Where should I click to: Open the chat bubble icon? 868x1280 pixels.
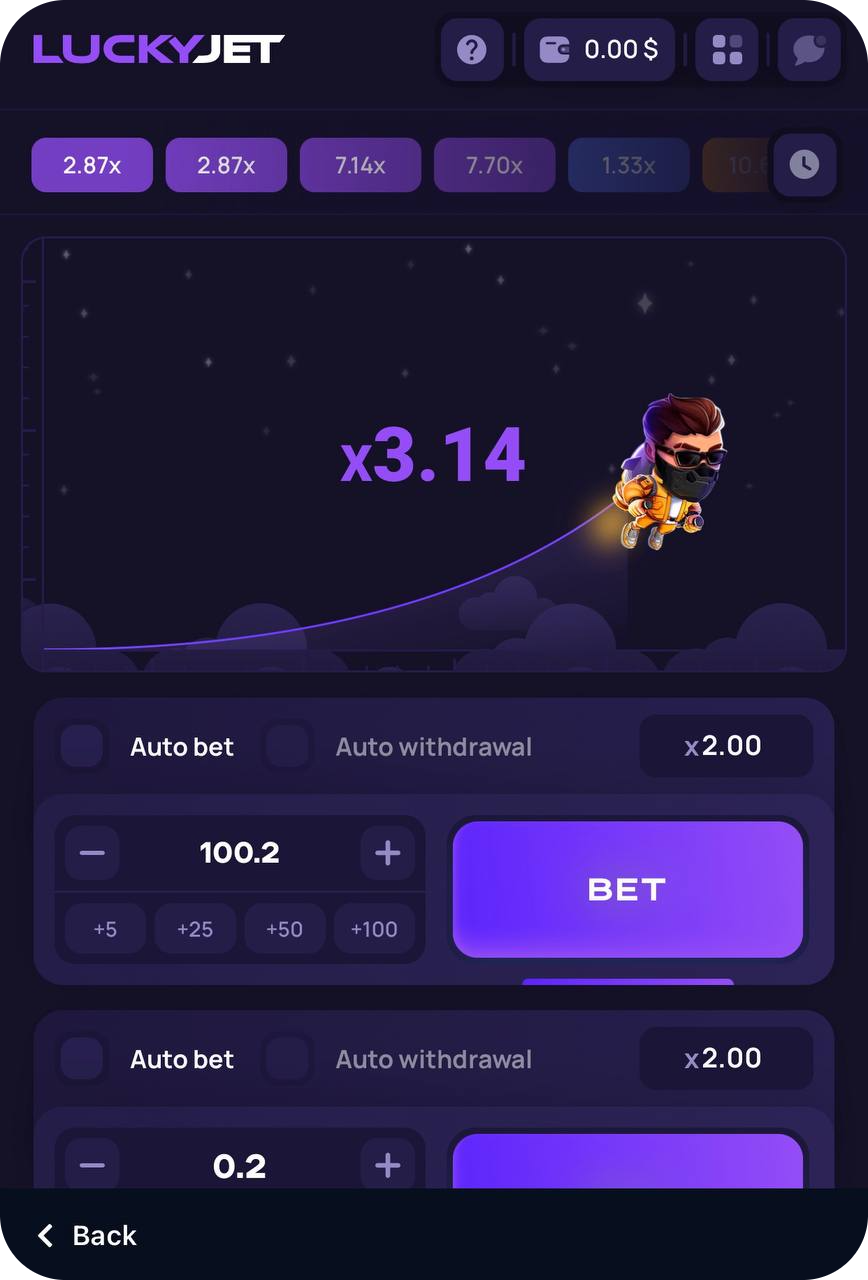click(808, 50)
